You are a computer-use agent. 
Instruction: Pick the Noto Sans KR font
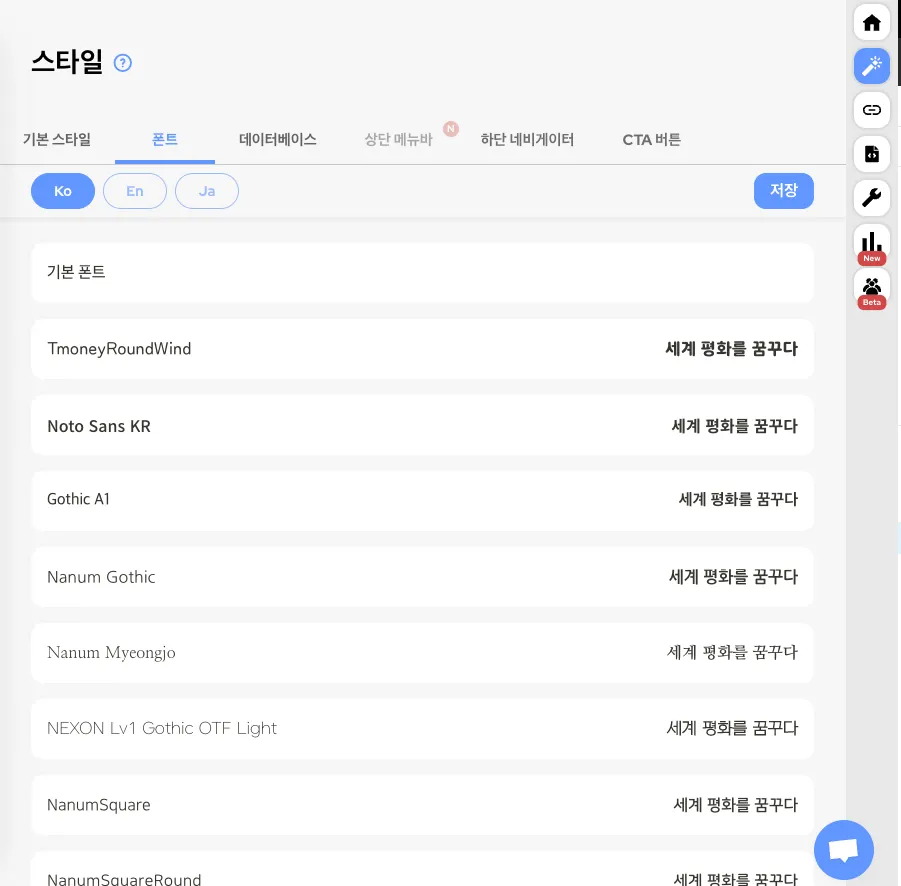pyautogui.click(x=422, y=426)
